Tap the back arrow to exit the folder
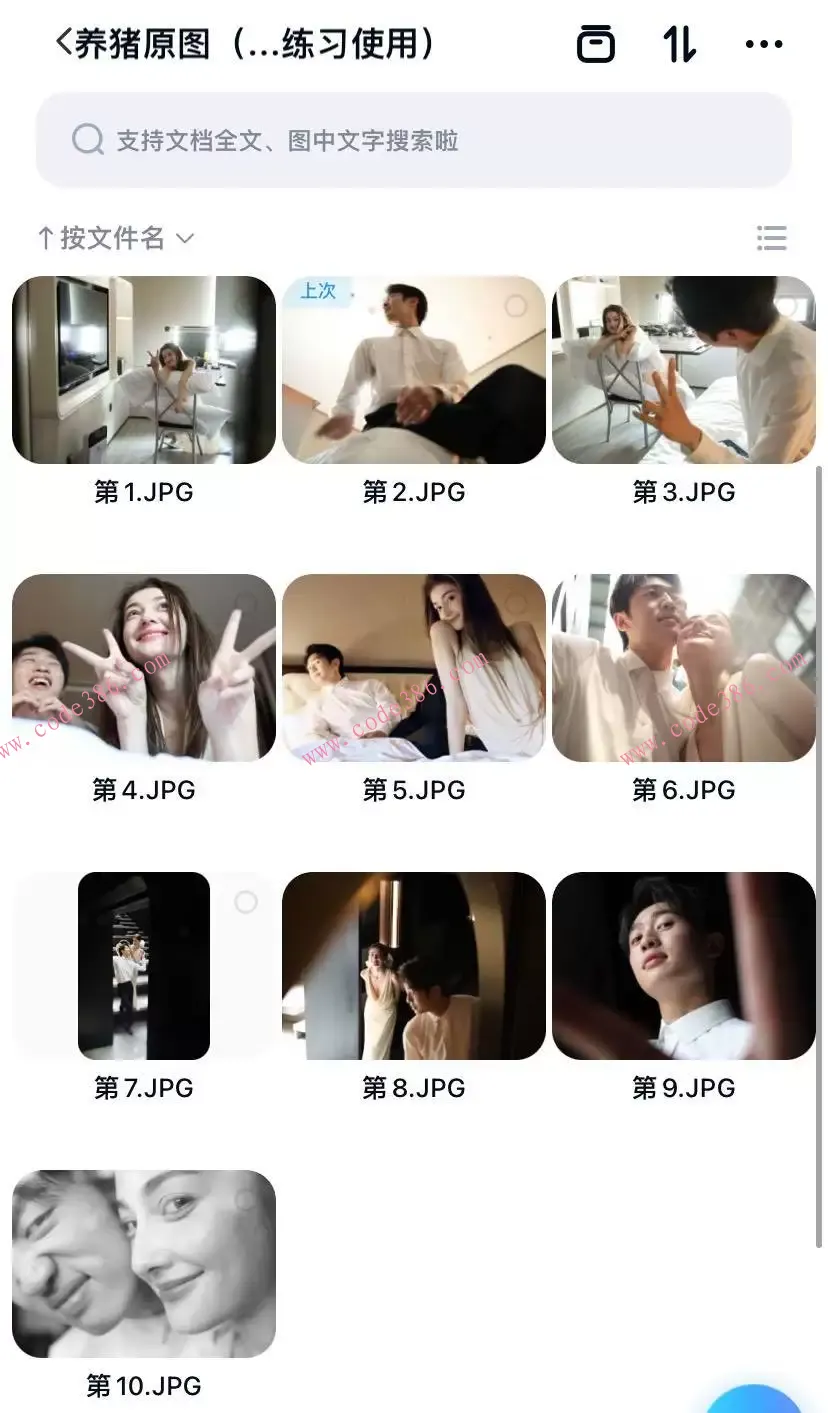Image resolution: width=828 pixels, height=1413 pixels. tap(62, 42)
